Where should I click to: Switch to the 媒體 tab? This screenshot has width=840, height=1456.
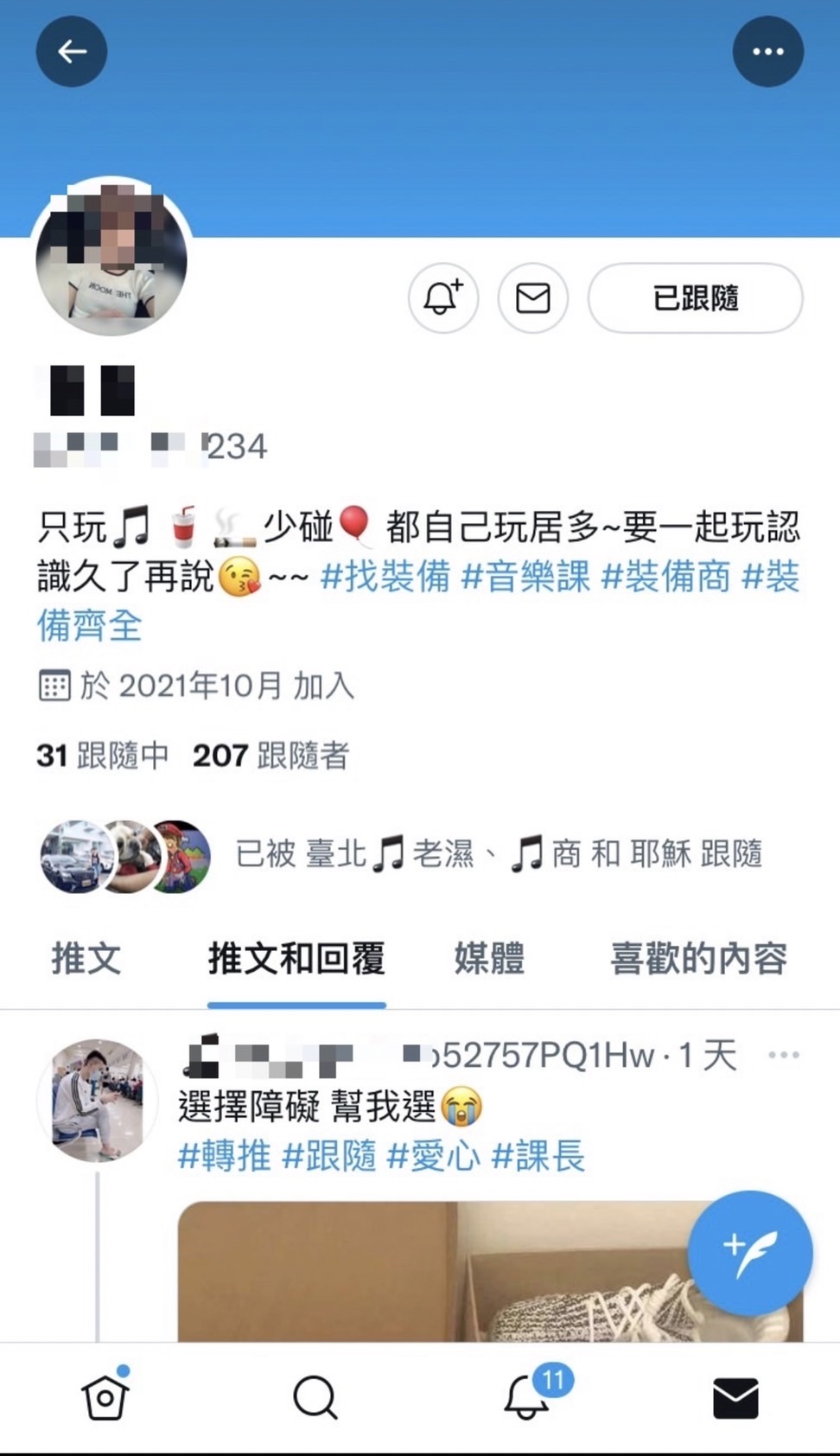(x=489, y=959)
